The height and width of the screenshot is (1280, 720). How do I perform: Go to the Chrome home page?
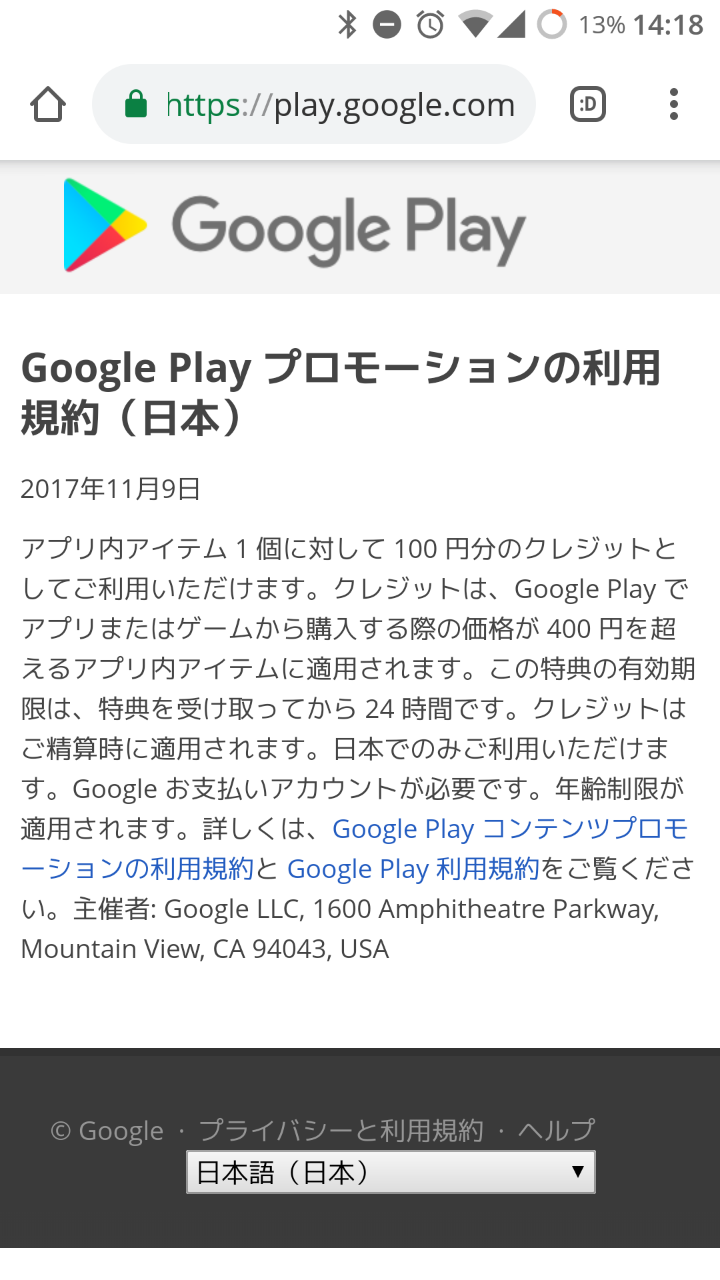tap(48, 104)
